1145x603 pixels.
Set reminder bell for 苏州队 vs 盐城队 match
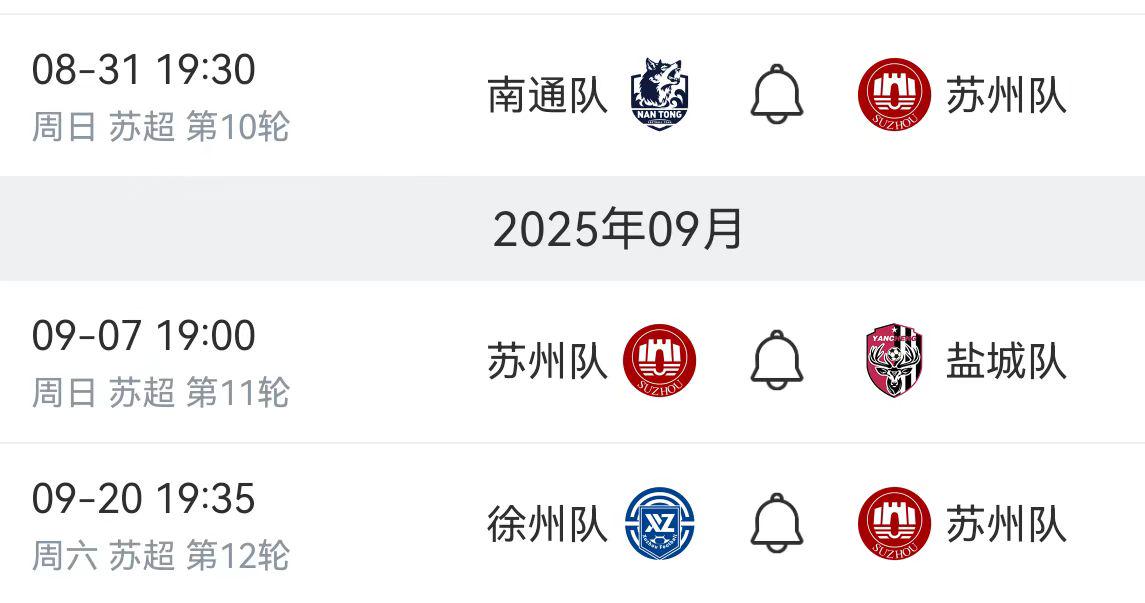pos(777,360)
